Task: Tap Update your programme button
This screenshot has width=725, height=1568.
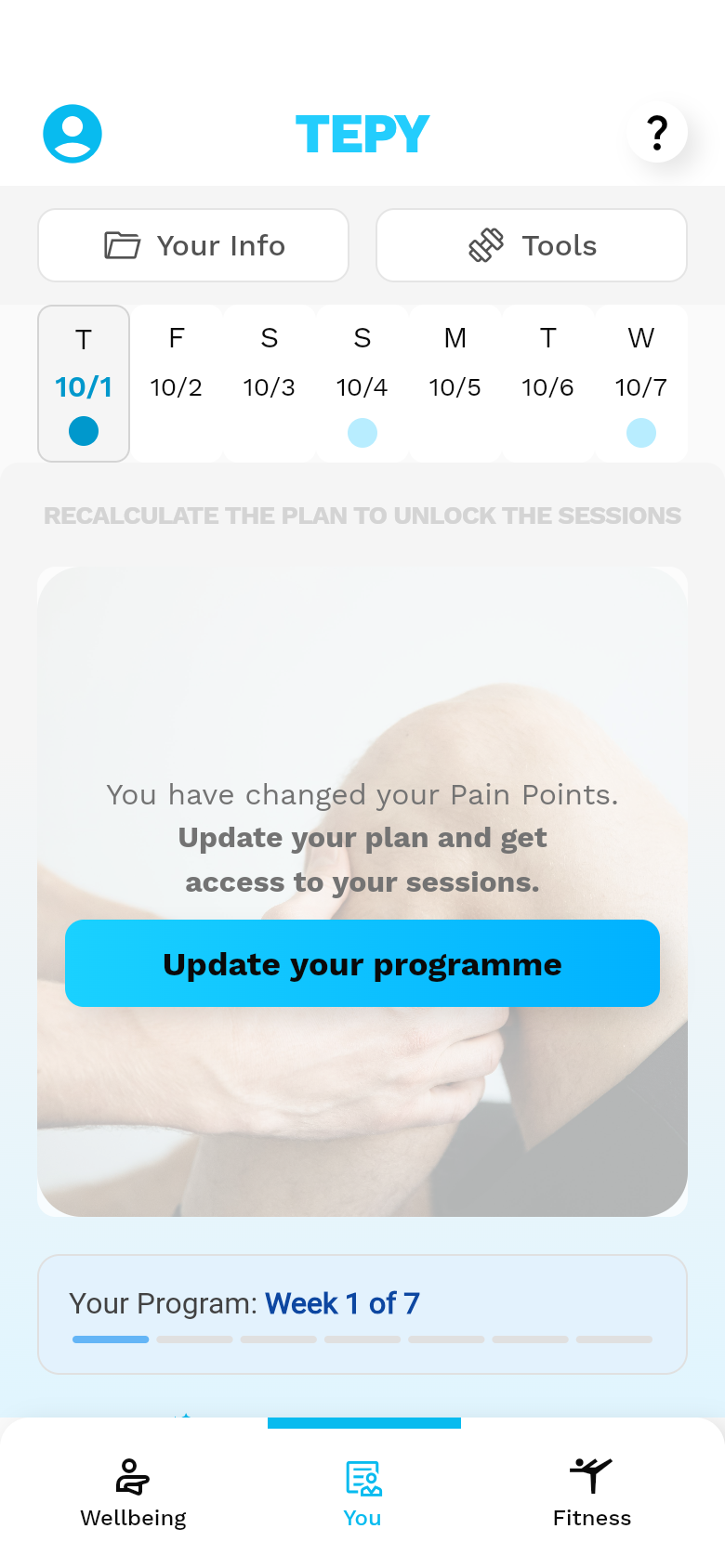Action: (362, 963)
